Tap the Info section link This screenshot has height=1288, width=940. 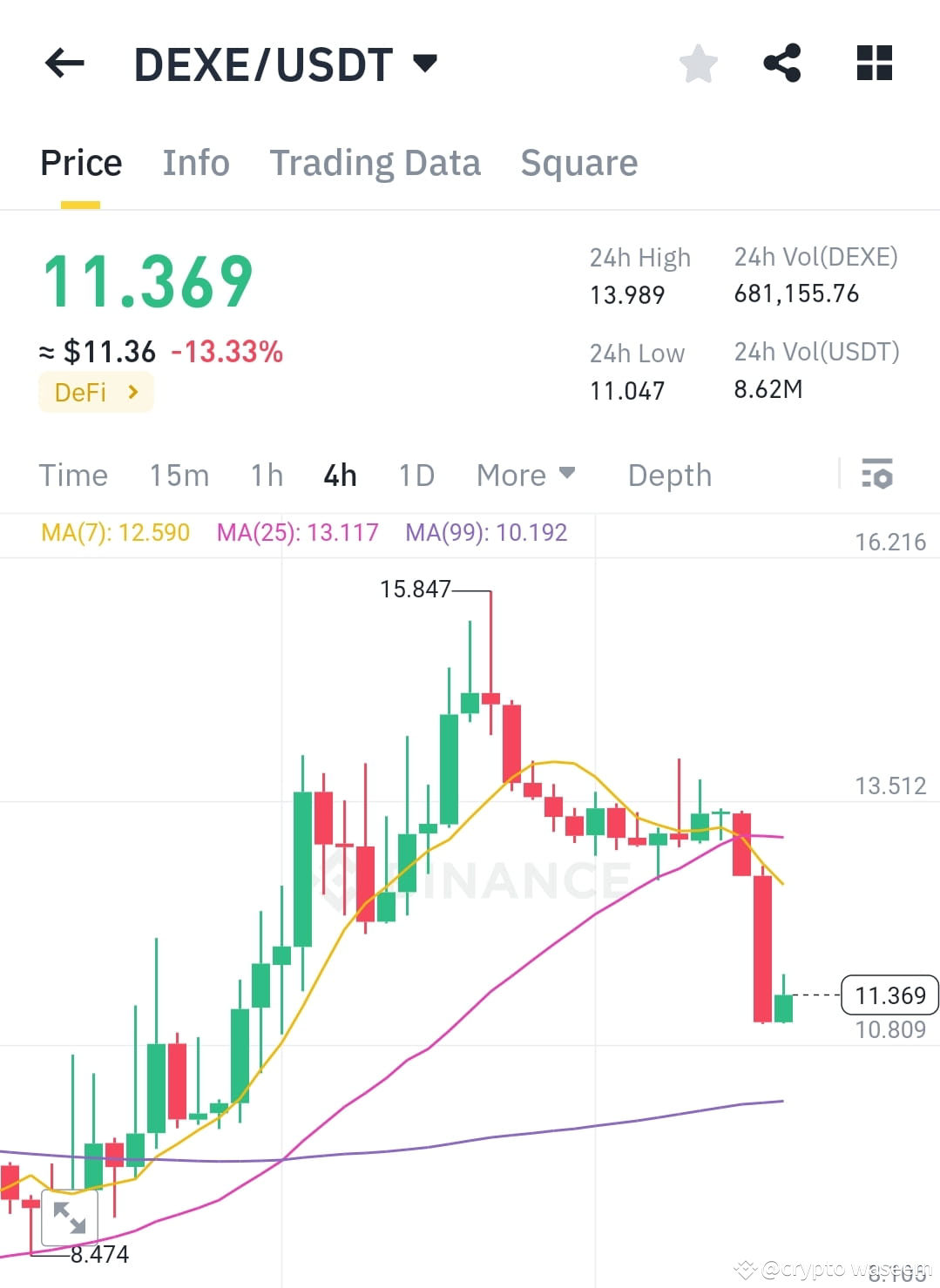pyautogui.click(x=195, y=162)
